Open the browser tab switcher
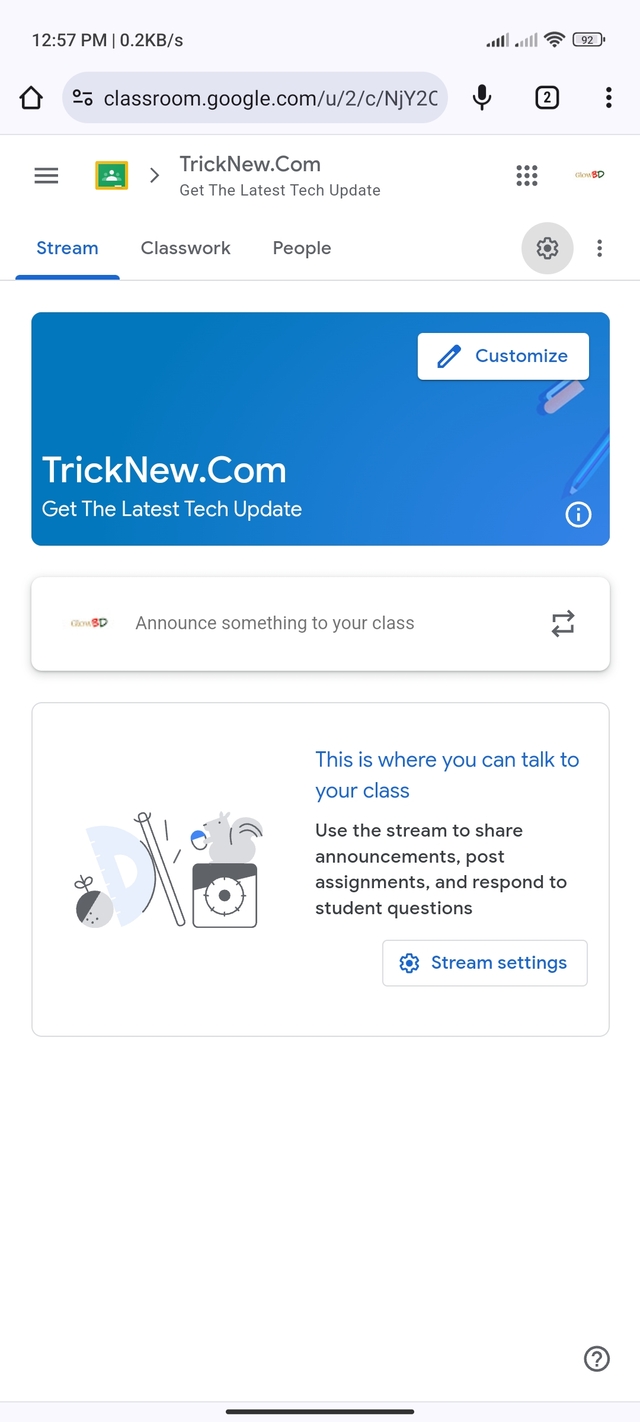This screenshot has width=640, height=1422. click(x=546, y=97)
